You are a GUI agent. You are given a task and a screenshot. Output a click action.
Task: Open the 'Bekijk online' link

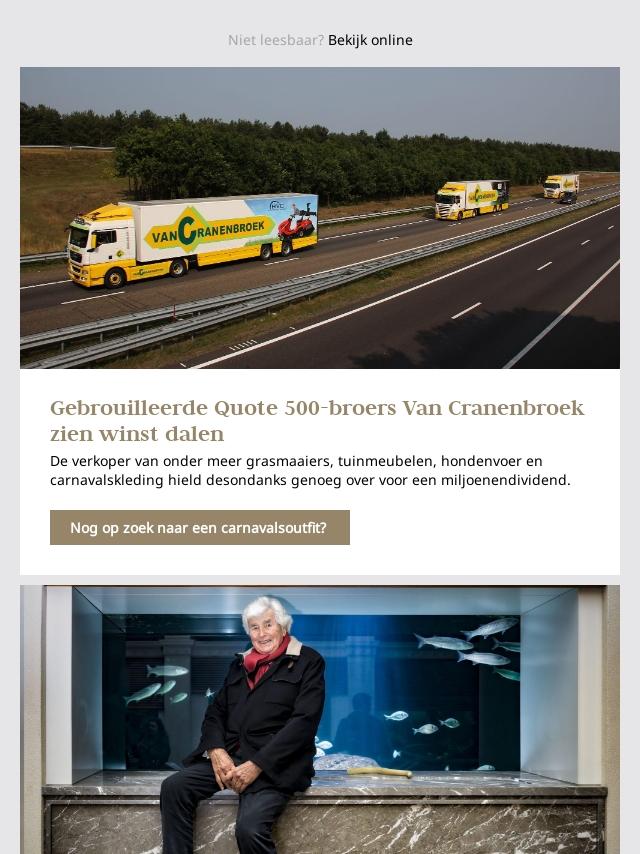pos(370,40)
